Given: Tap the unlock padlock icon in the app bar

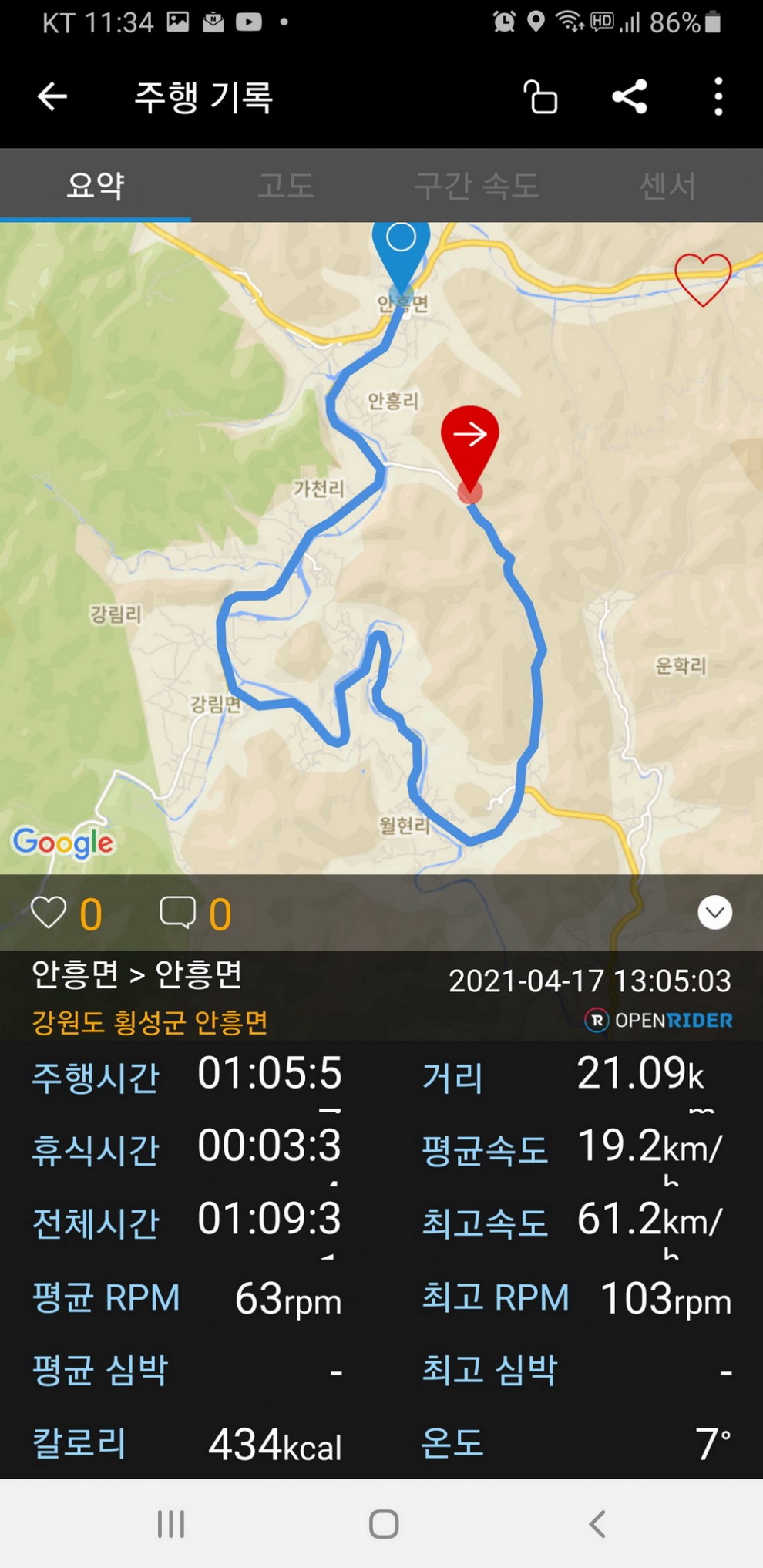Looking at the screenshot, I should 541,97.
